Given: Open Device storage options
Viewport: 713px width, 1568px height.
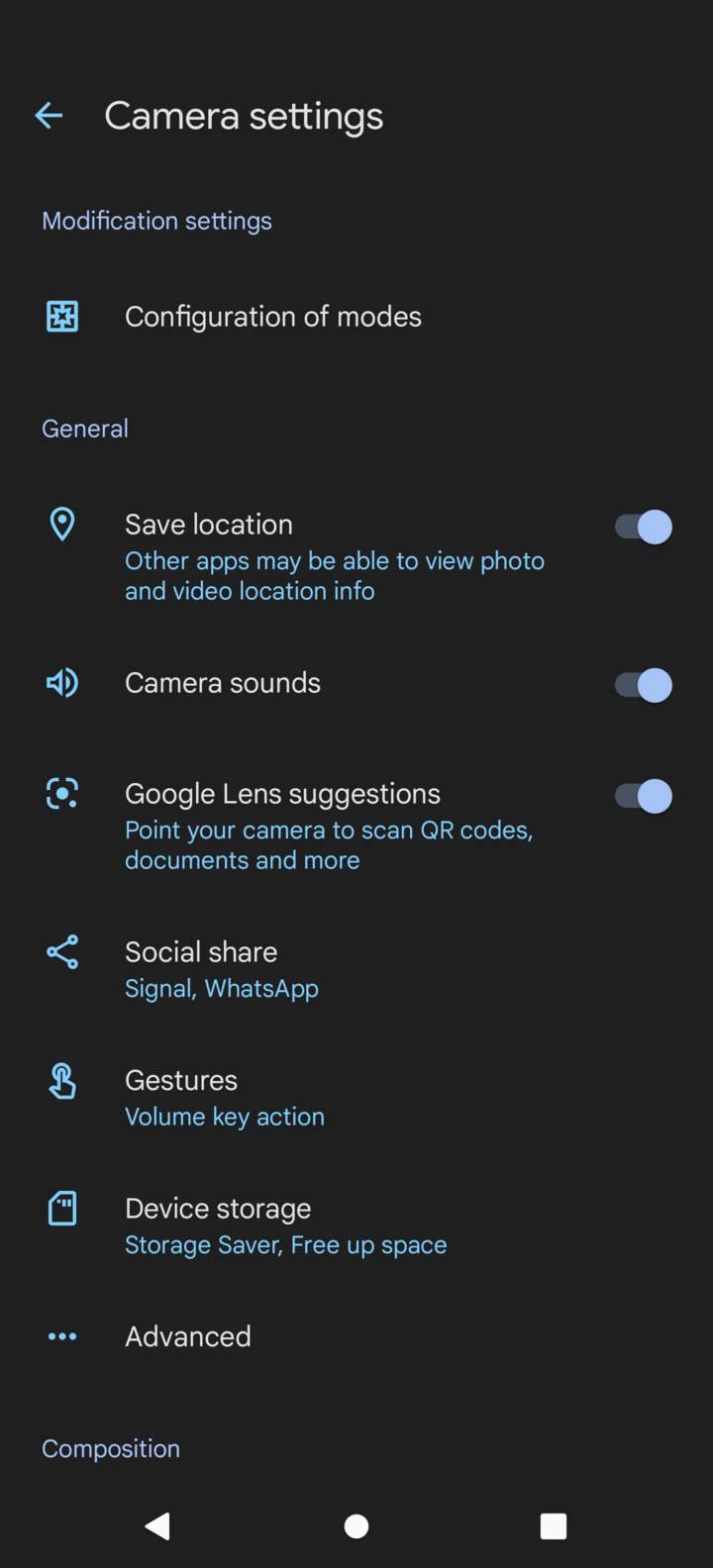Looking at the screenshot, I should click(356, 1226).
